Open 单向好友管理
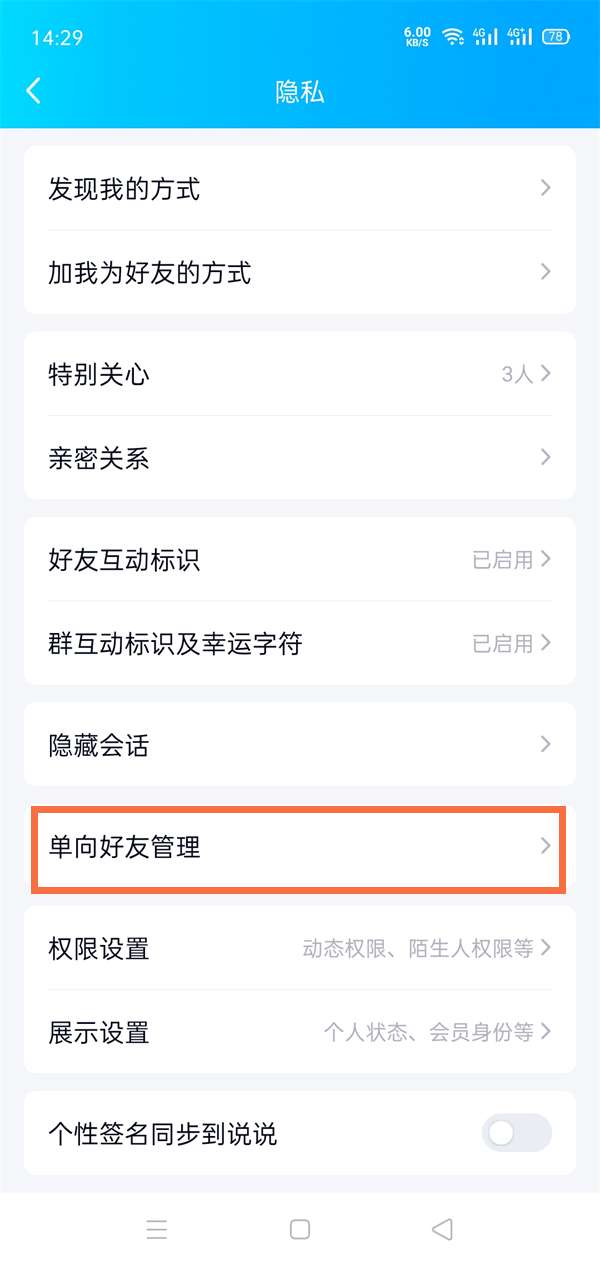600x1266 pixels. (300, 848)
